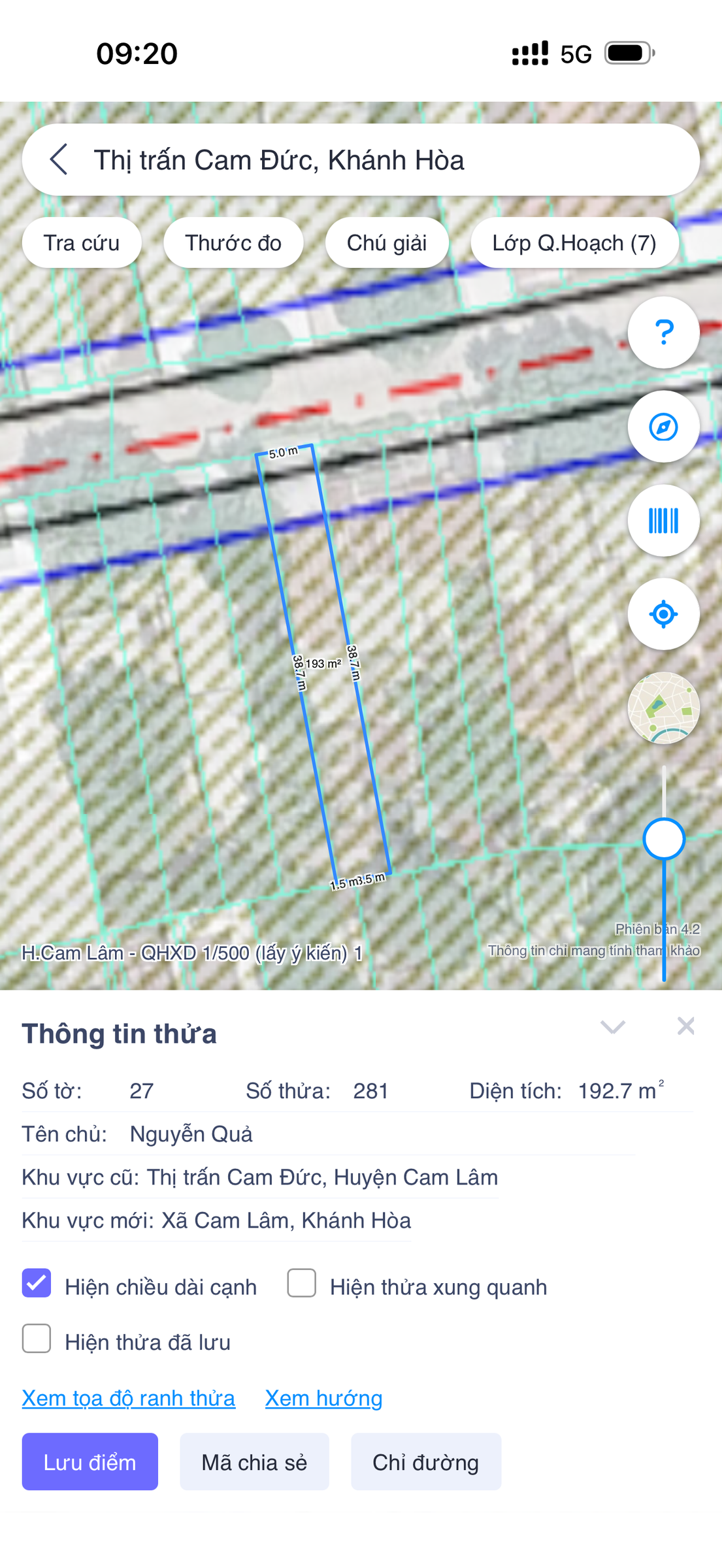The width and height of the screenshot is (722, 1568).
Task: Tap Mã chia sẻ button
Action: pos(254,1462)
